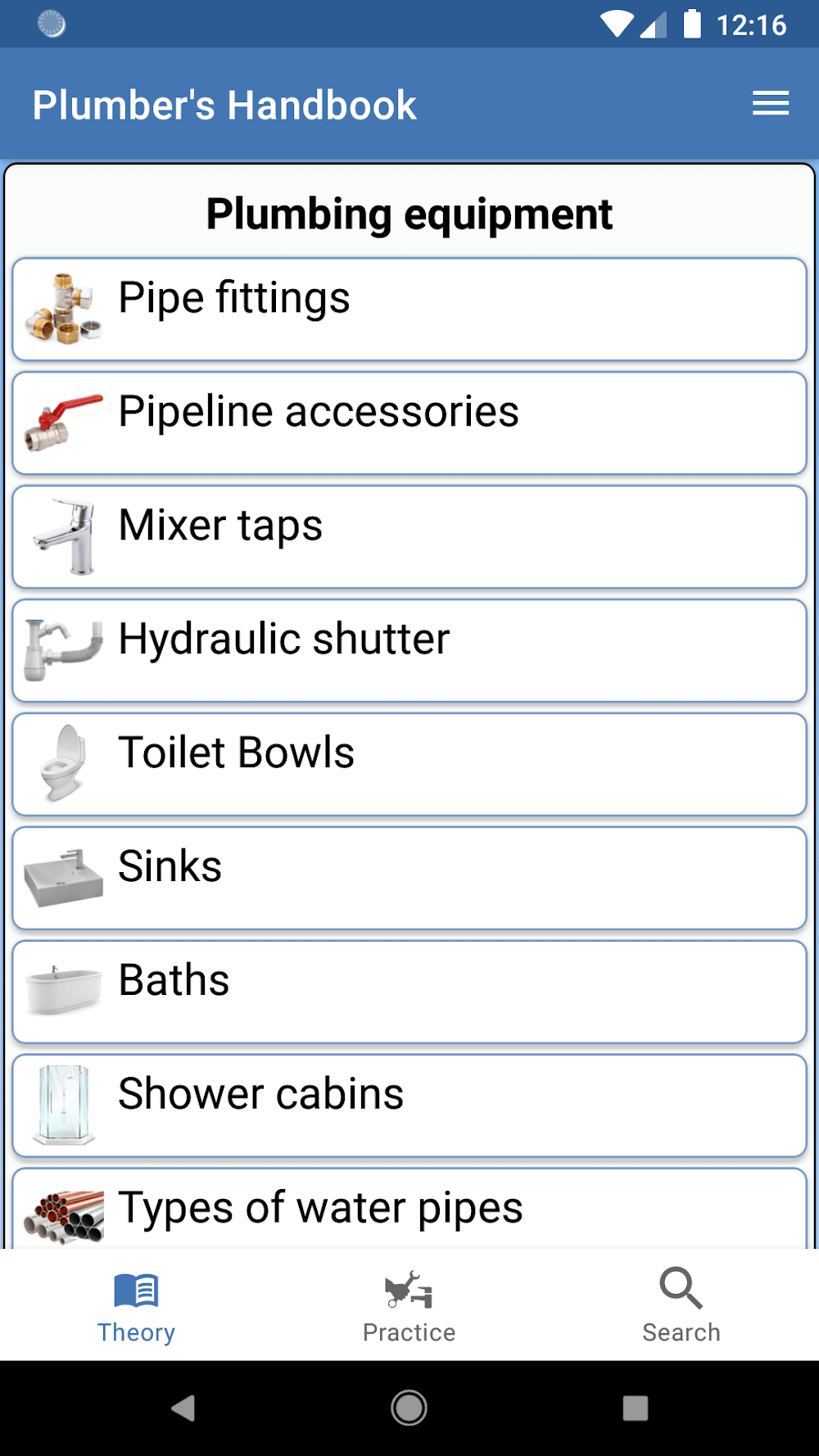819x1456 pixels.
Task: View the Mixer taps entry
Action: pyautogui.click(x=409, y=537)
